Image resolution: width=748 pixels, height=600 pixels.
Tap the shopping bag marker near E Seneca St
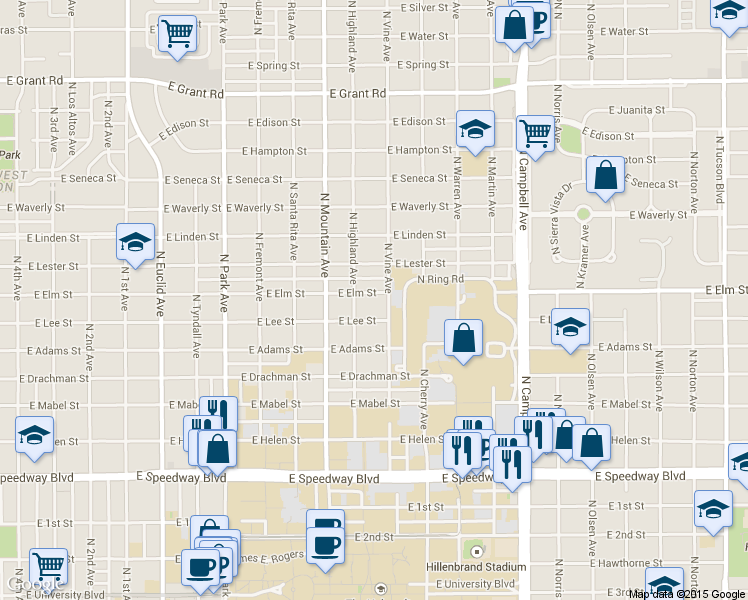605,175
